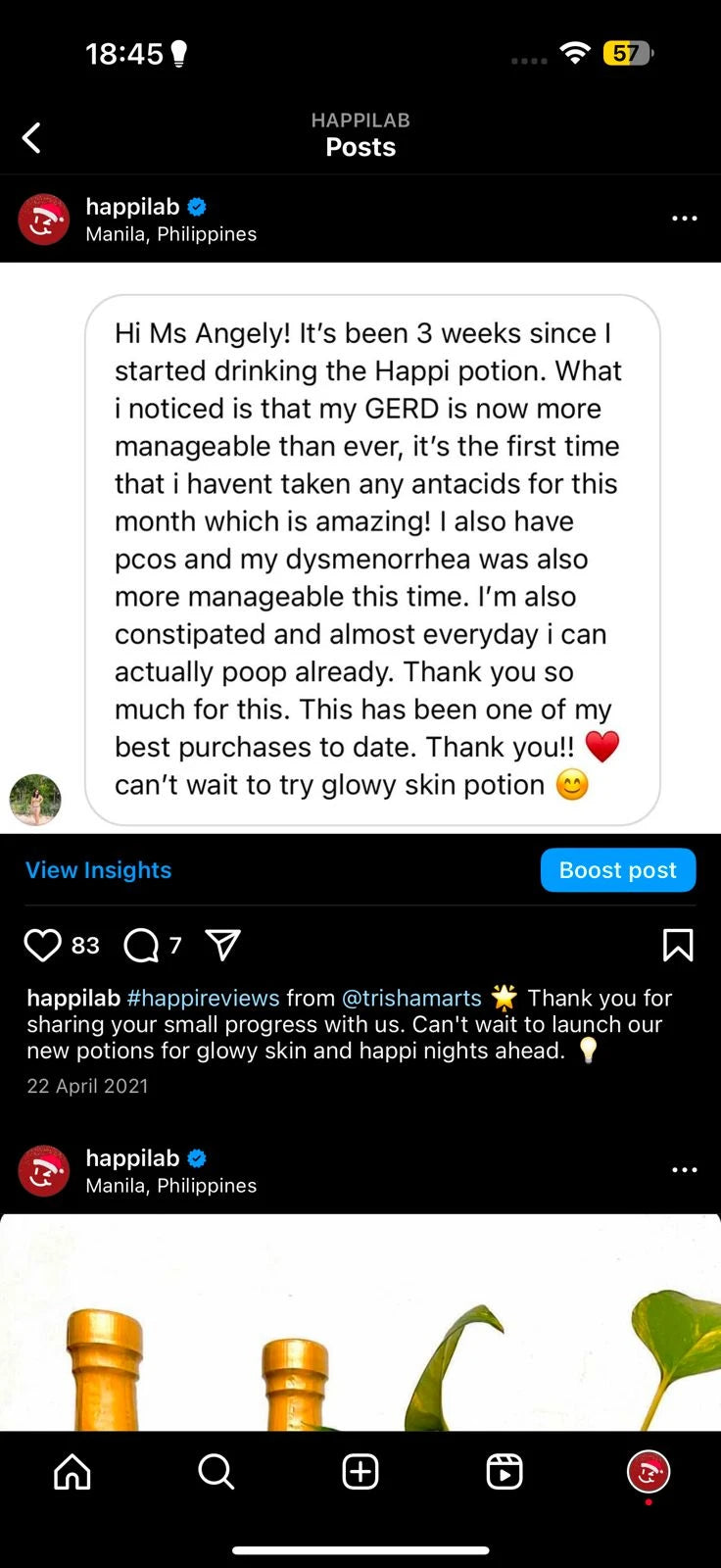This screenshot has width=721, height=1568.
Task: Share the #happireviews post
Action: [223, 945]
